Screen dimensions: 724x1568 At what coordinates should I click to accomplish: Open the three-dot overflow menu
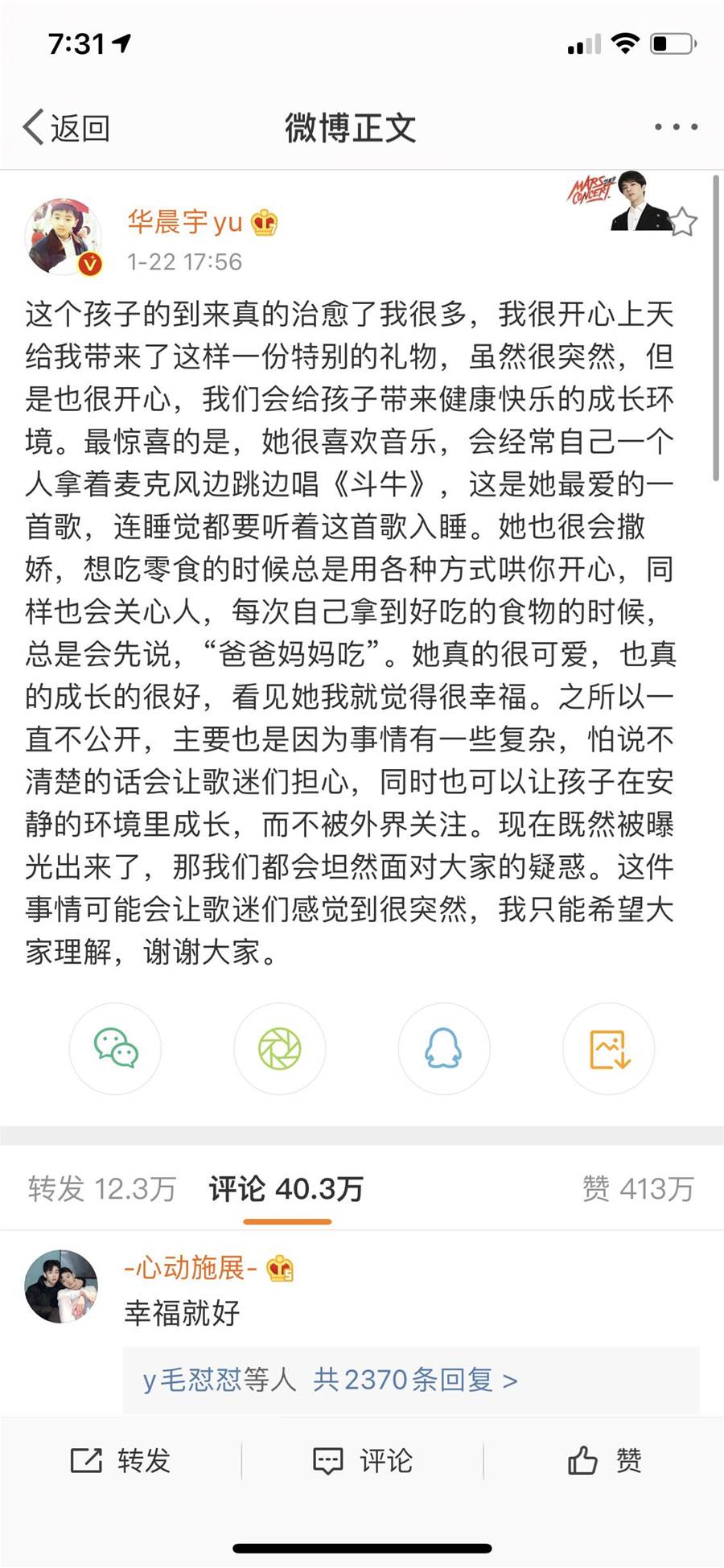click(675, 127)
